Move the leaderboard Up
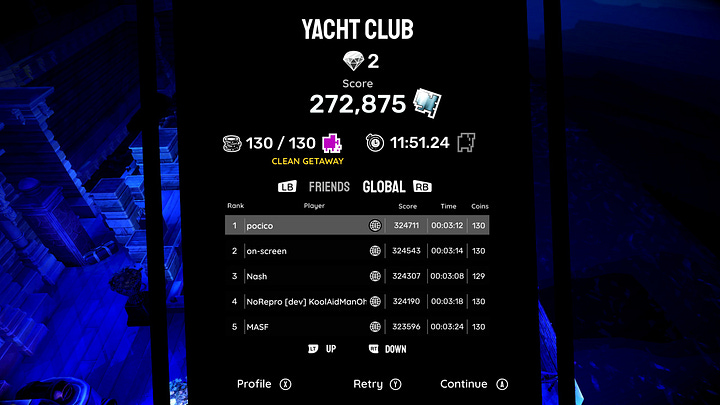 [x=322, y=349]
